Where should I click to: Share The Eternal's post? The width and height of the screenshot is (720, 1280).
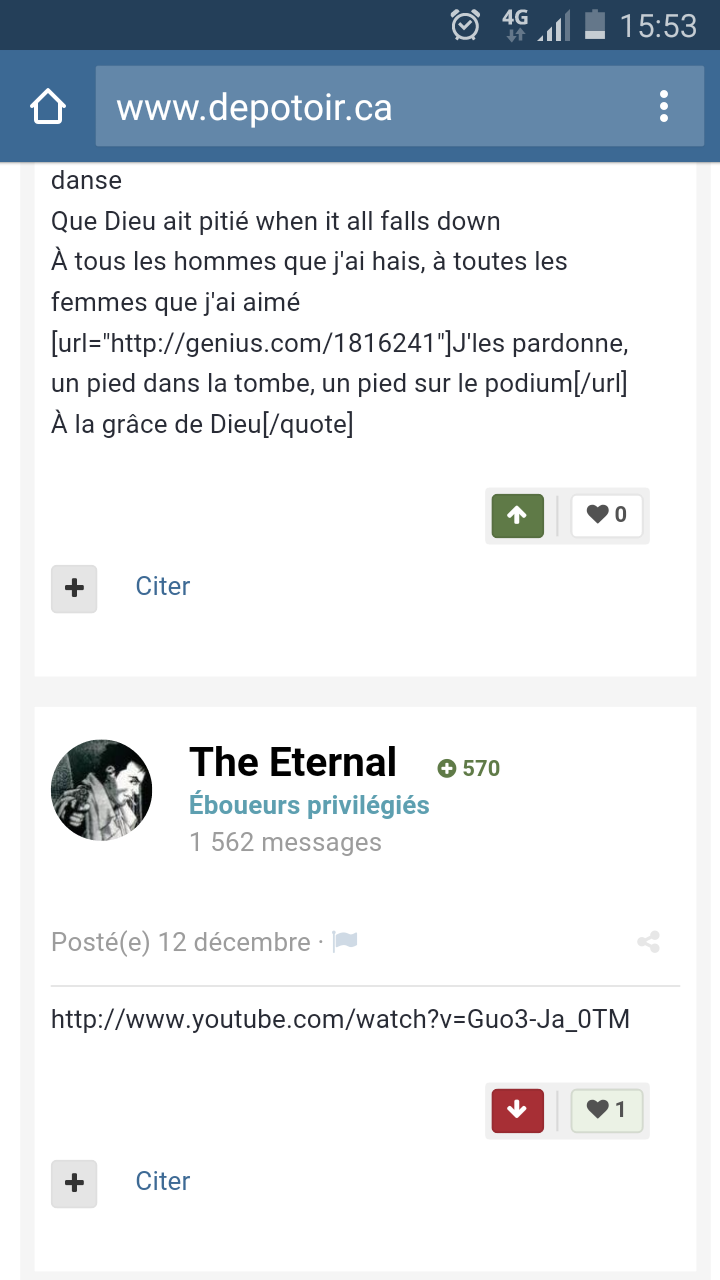point(648,942)
